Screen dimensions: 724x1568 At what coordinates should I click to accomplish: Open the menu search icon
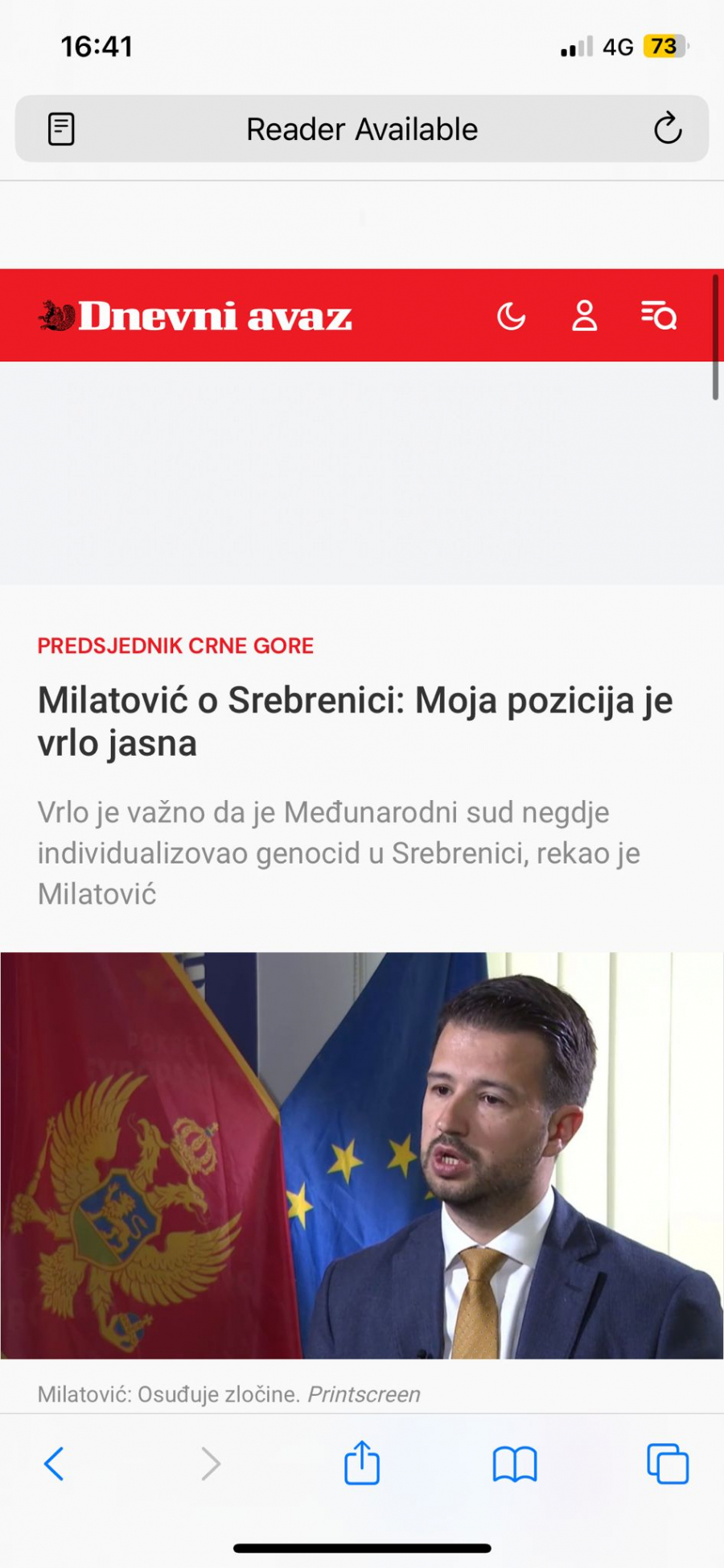click(659, 316)
